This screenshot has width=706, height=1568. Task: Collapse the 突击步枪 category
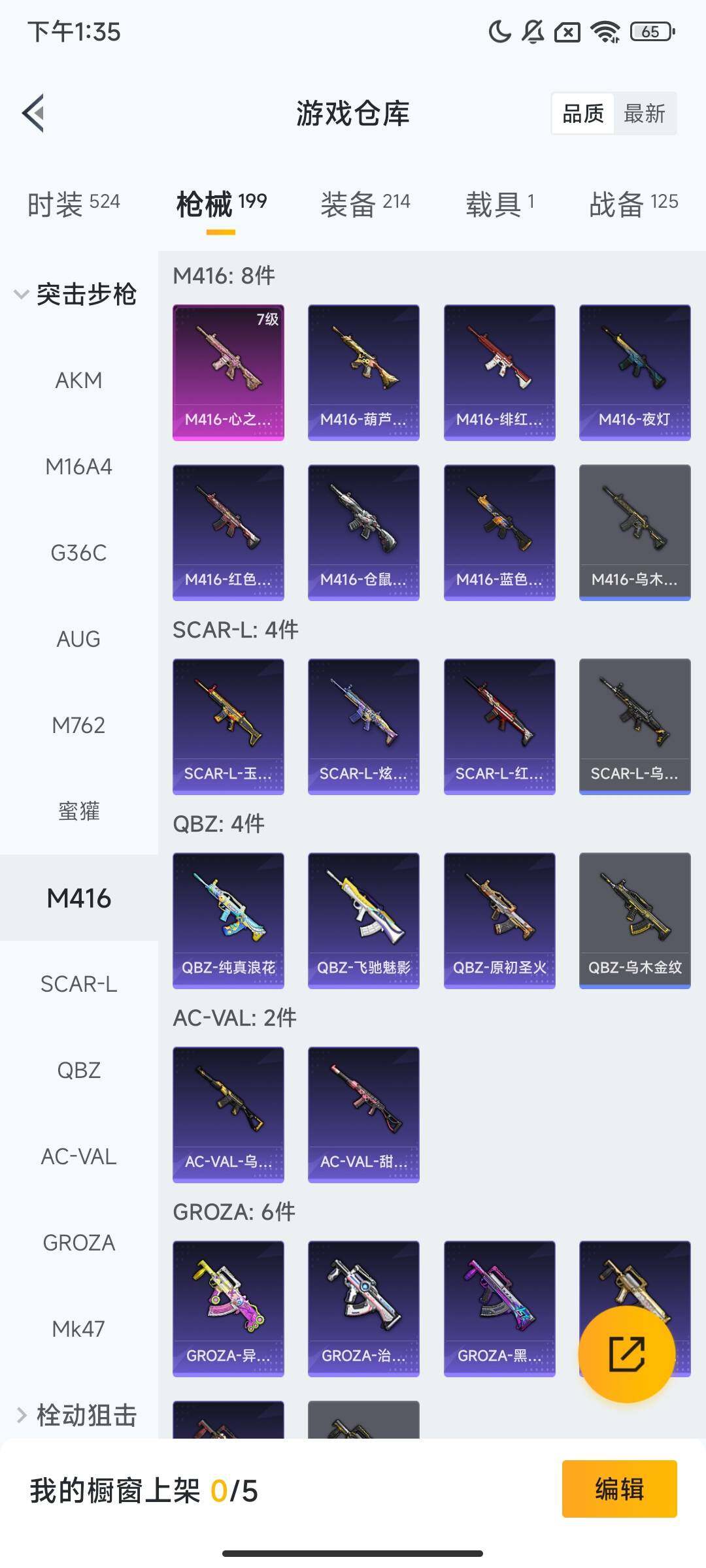[75, 294]
